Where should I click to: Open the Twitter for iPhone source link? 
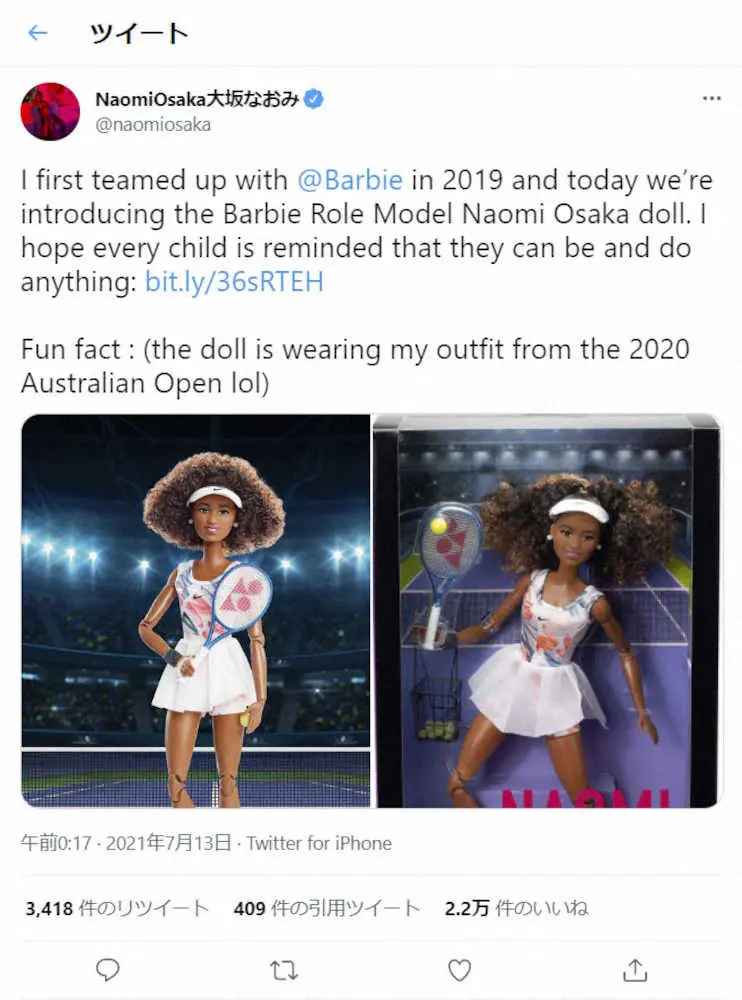pyautogui.click(x=319, y=843)
